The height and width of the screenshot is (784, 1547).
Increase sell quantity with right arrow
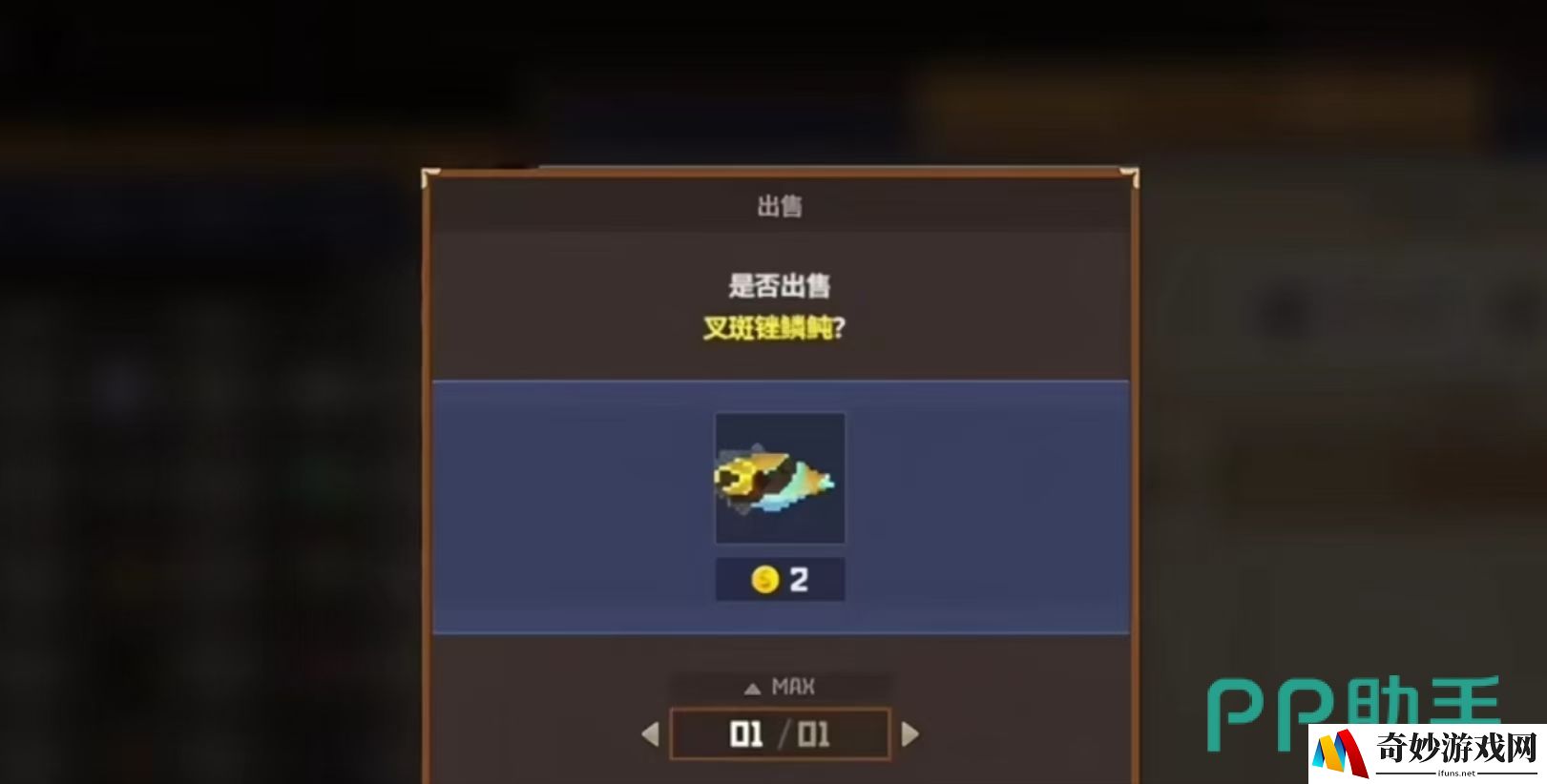click(x=909, y=733)
